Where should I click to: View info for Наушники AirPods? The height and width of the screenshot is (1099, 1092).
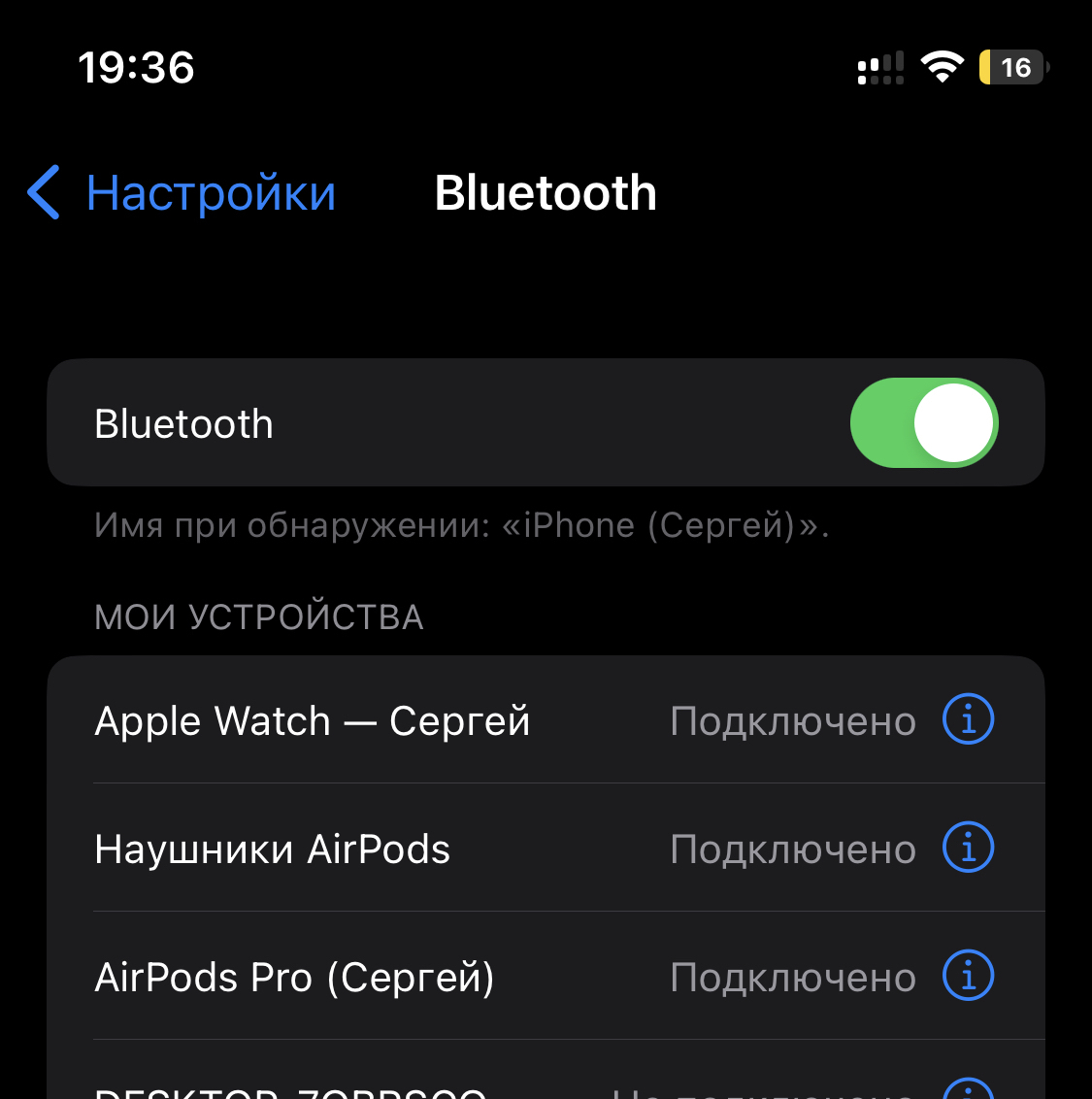[968, 848]
